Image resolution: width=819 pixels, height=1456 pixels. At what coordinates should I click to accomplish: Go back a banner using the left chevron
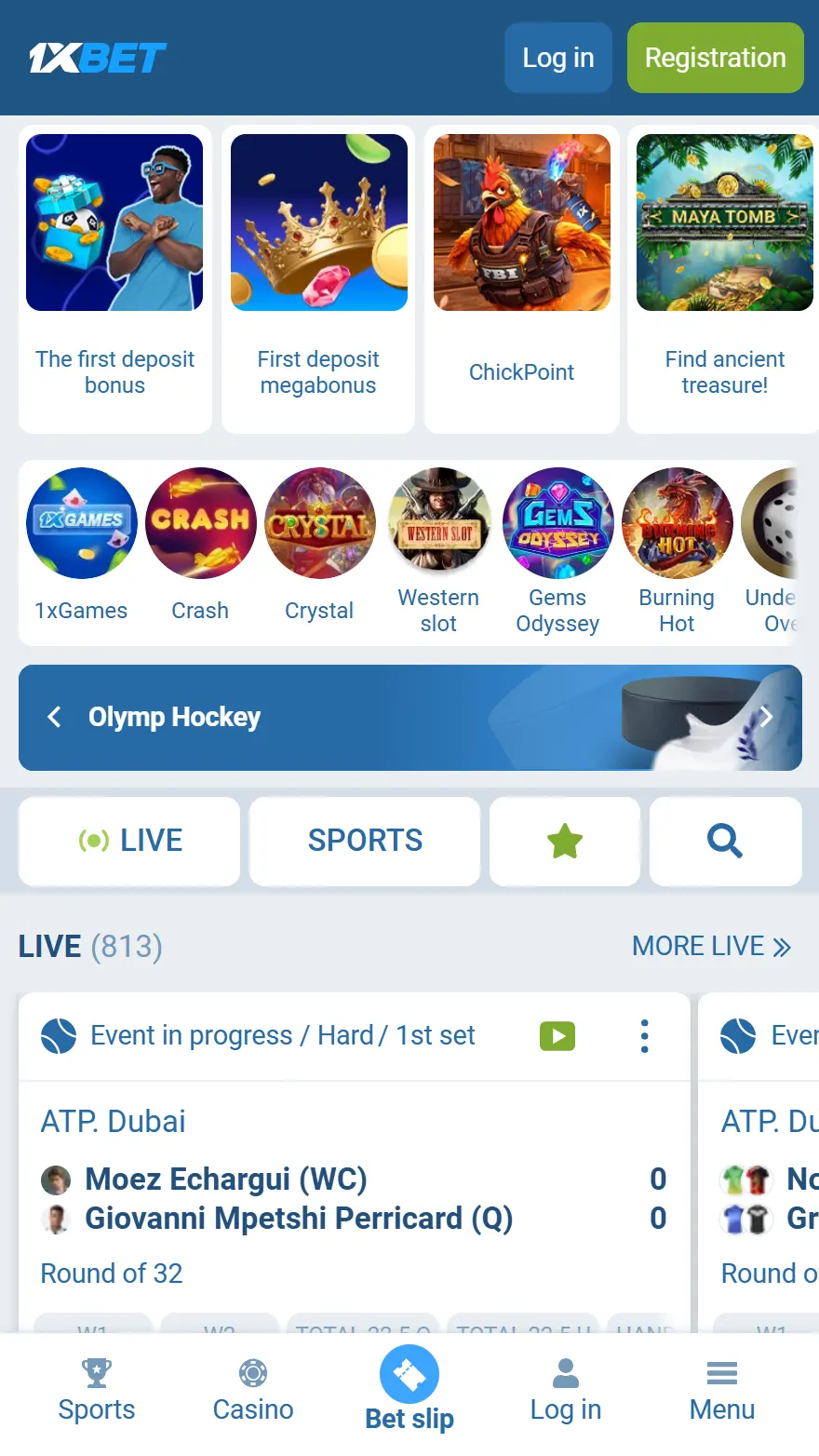[54, 717]
